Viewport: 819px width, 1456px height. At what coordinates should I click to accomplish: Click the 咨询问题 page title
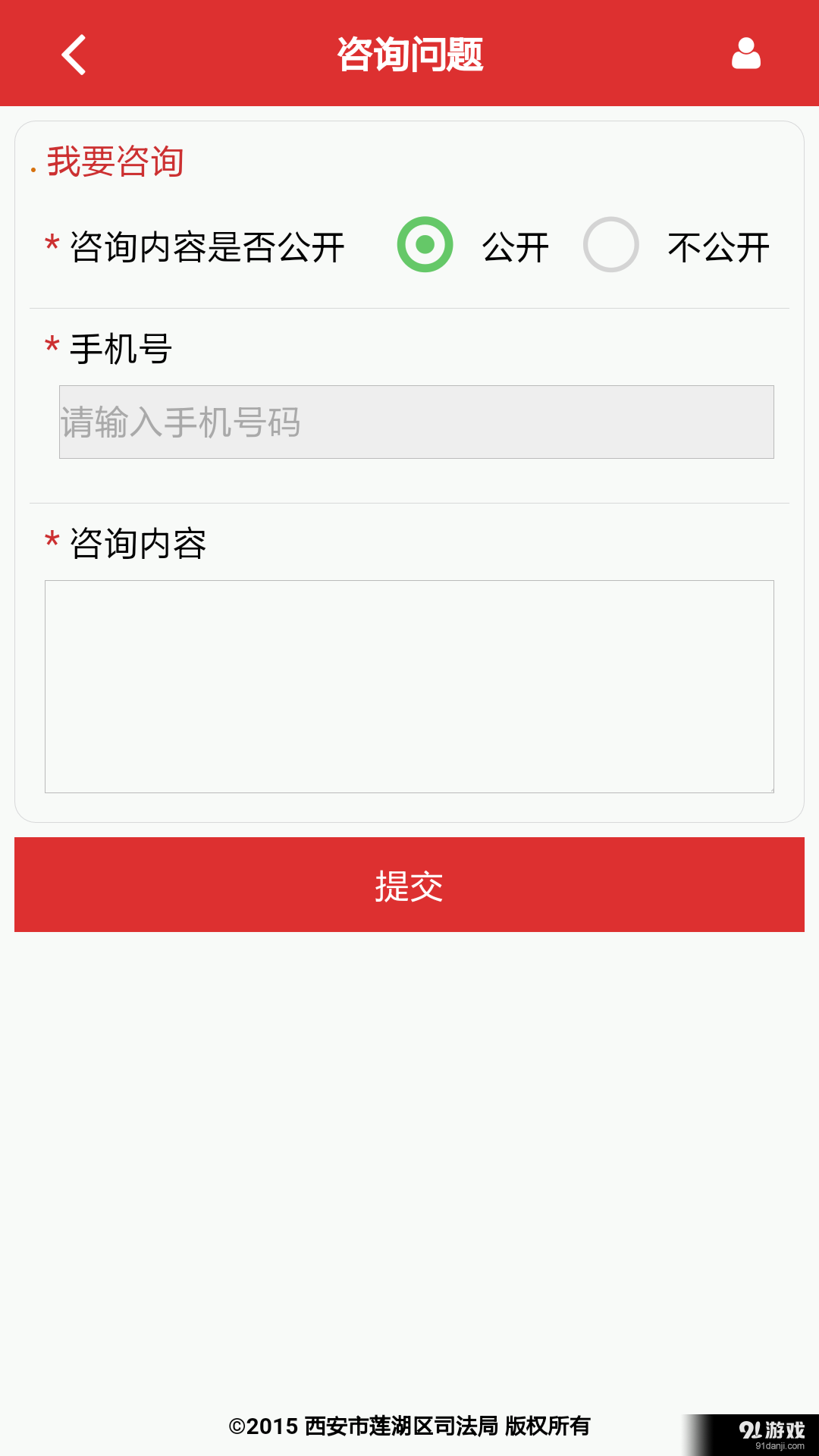click(409, 55)
